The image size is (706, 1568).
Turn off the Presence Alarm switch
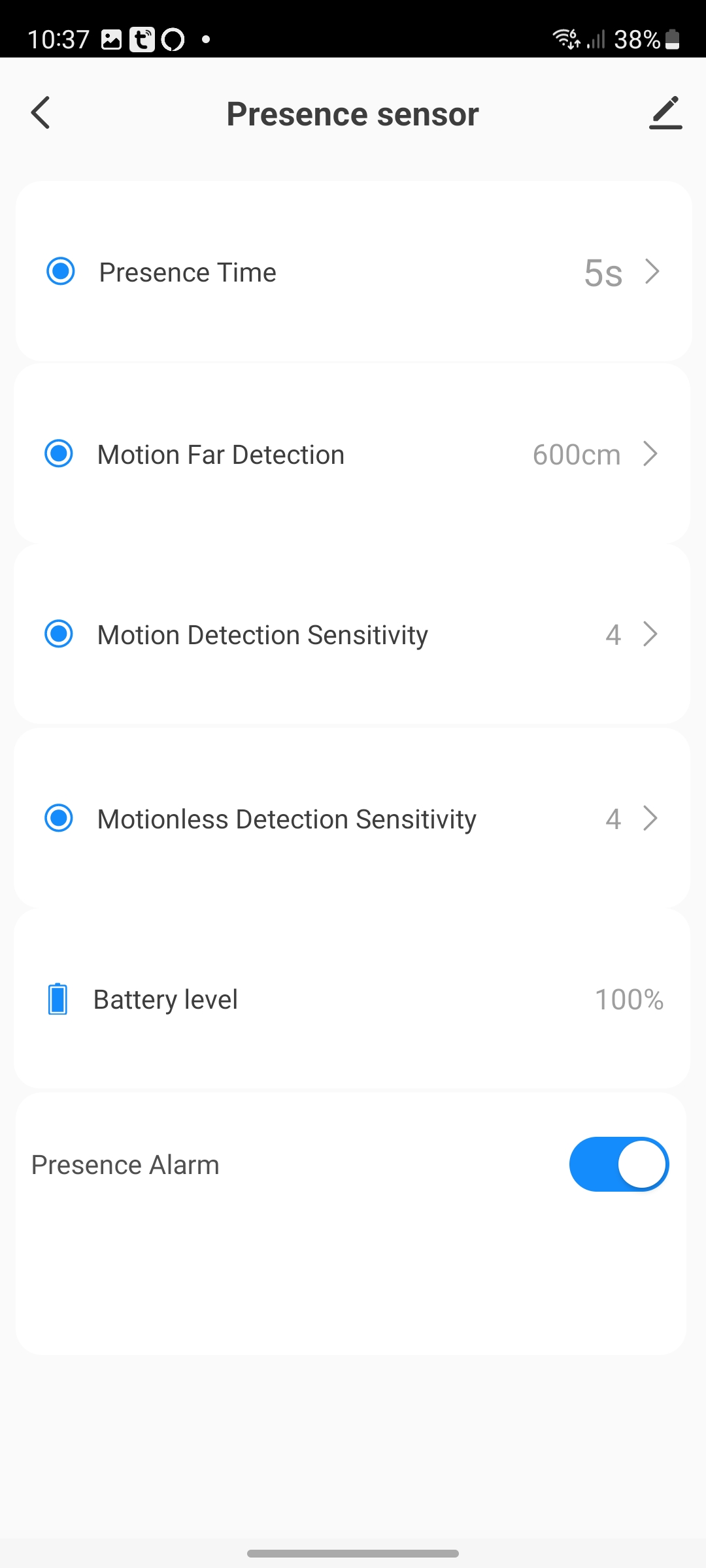(x=618, y=1164)
